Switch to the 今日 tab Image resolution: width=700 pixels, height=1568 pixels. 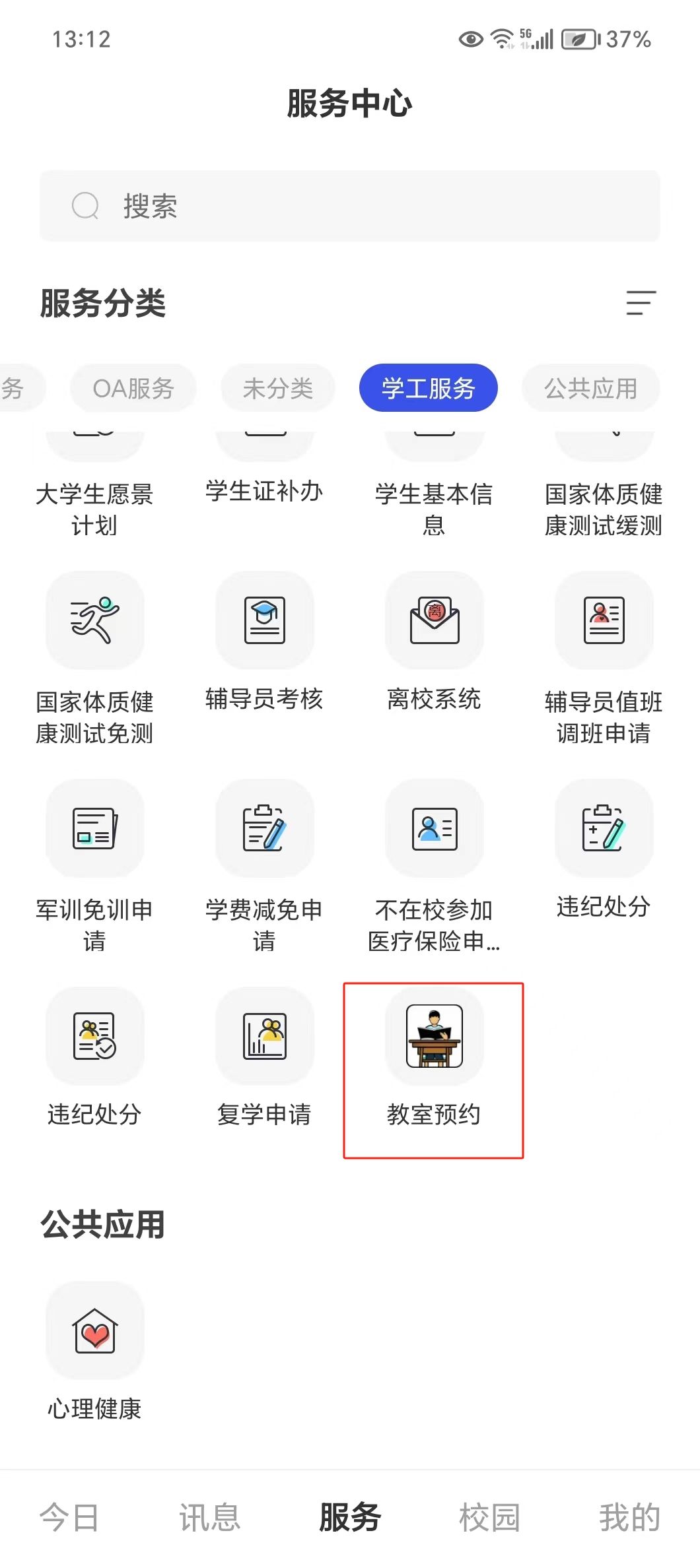pyautogui.click(x=69, y=1517)
